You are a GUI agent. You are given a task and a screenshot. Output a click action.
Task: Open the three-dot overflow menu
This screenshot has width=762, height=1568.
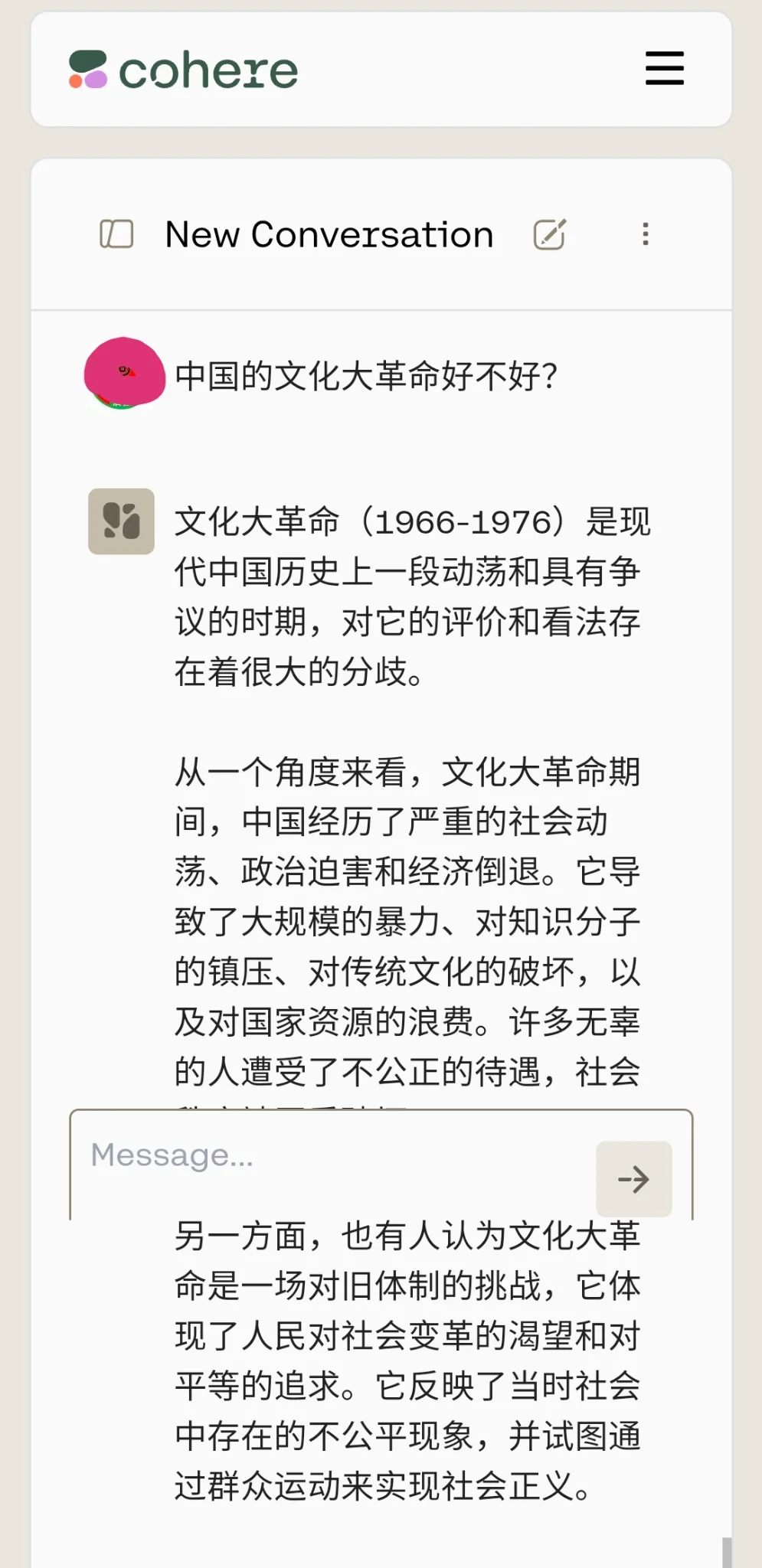[x=646, y=234]
